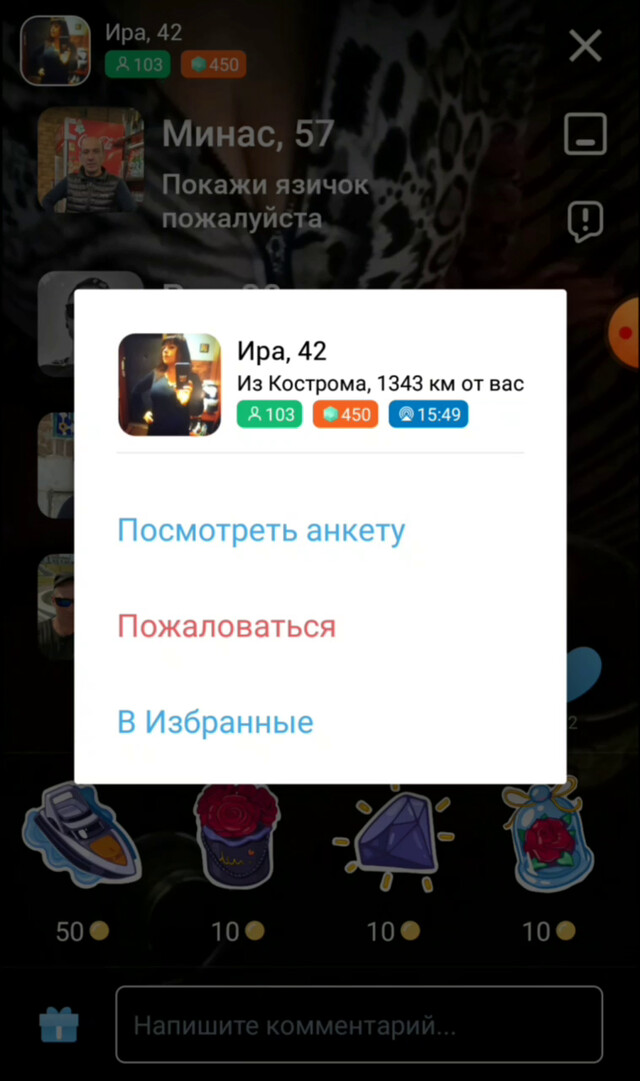The width and height of the screenshot is (640, 1081).
Task: Minimize the stream window
Action: click(585, 134)
